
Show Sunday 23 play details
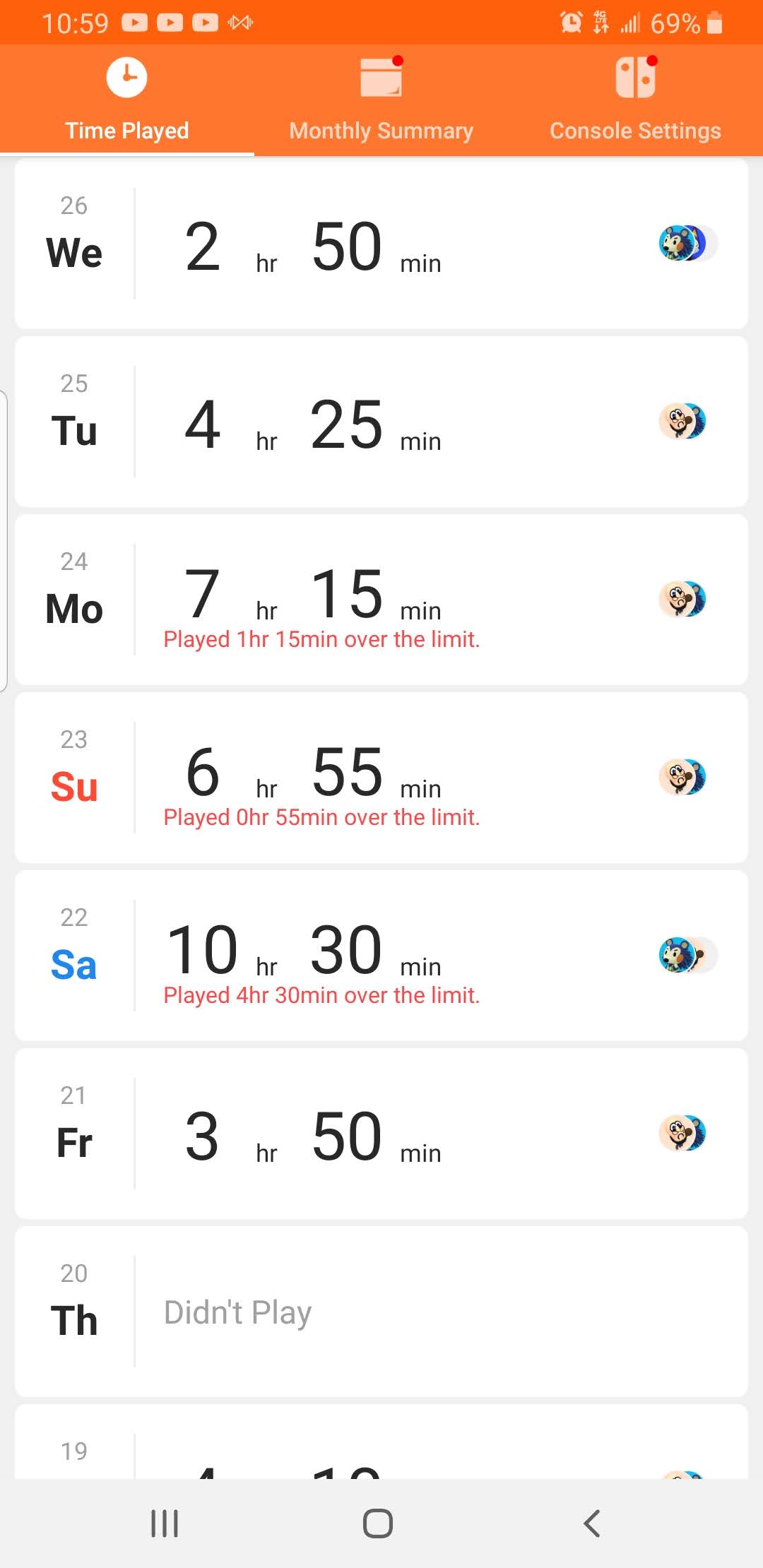click(x=381, y=778)
